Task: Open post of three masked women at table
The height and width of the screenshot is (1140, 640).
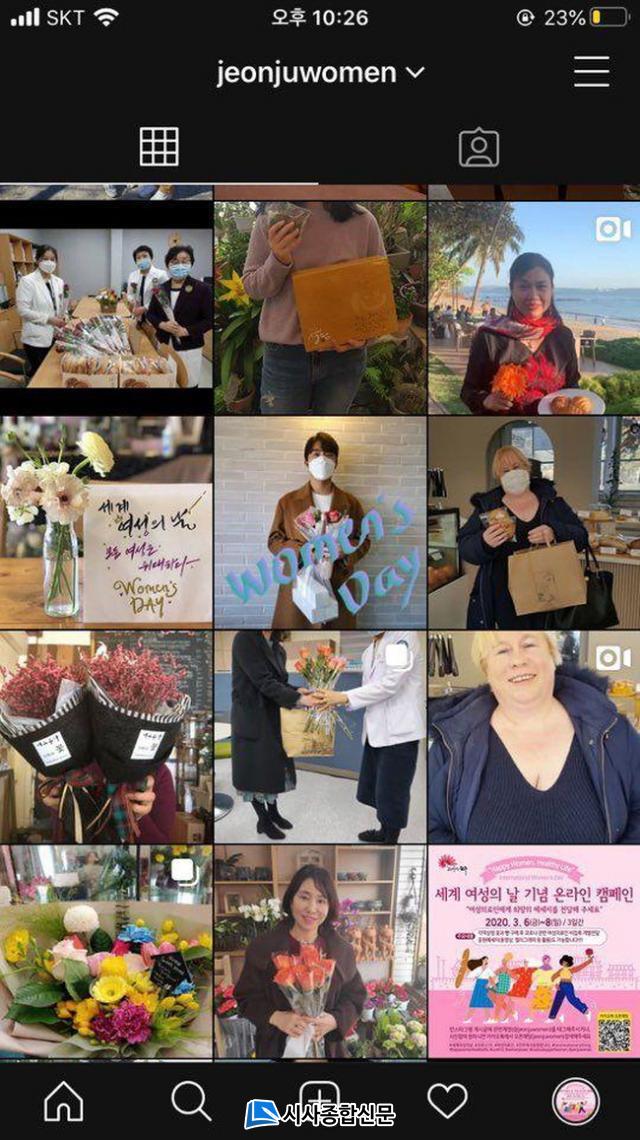Action: [106, 308]
